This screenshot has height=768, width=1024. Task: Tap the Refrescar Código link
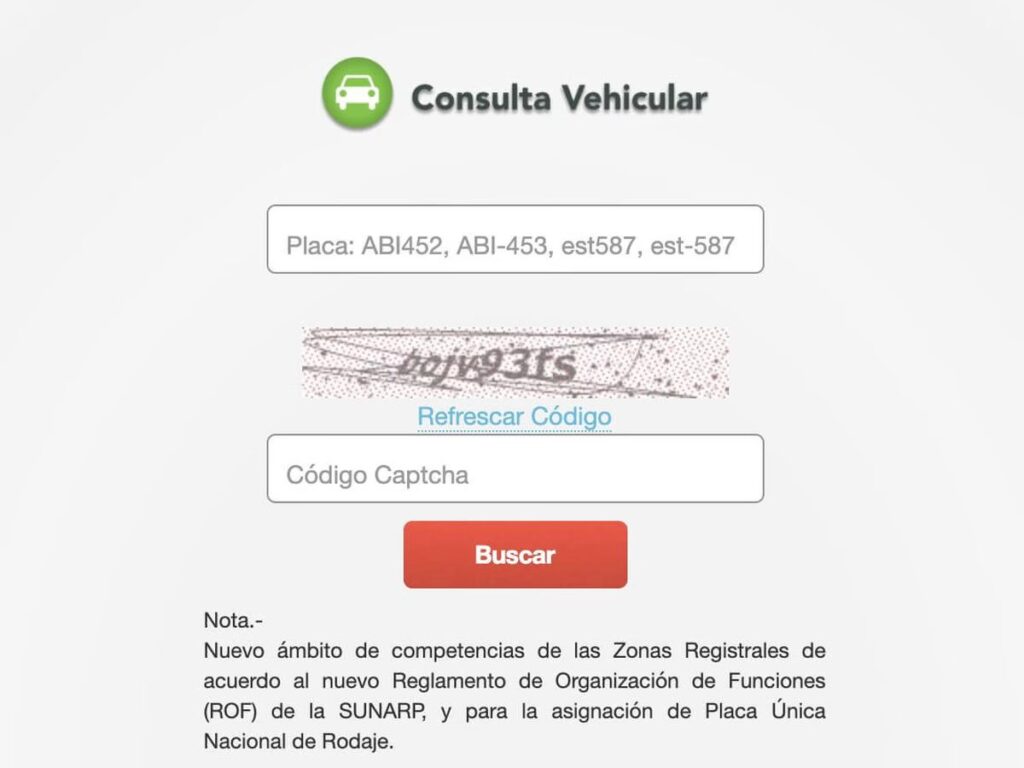click(514, 416)
